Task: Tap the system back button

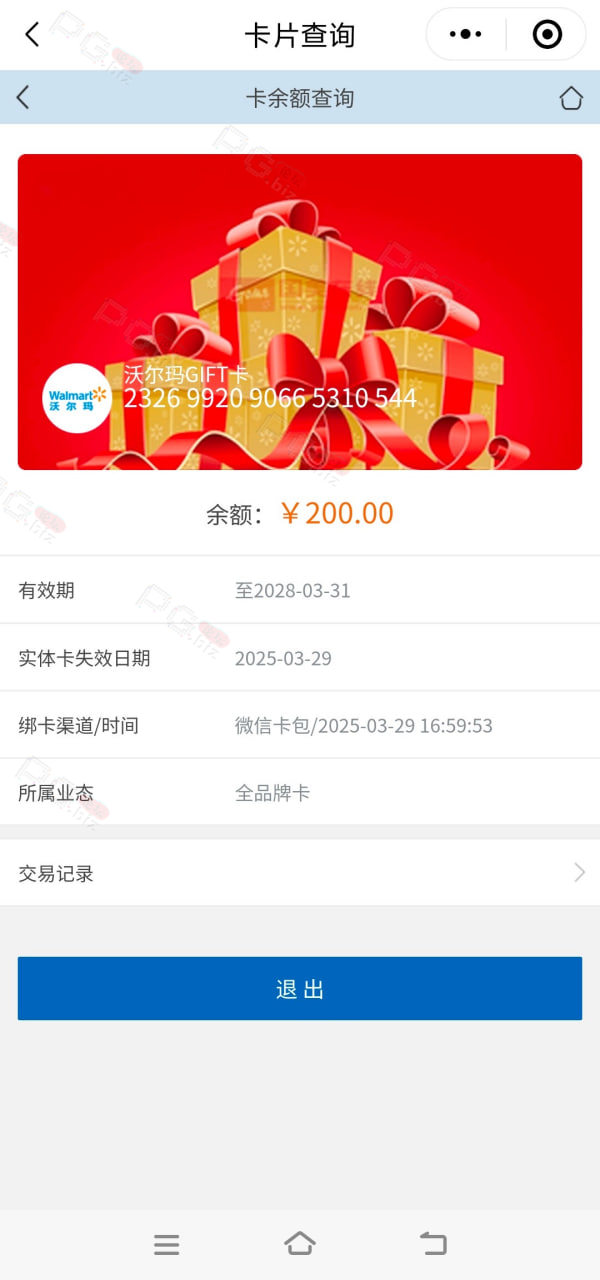Action: click(433, 1244)
